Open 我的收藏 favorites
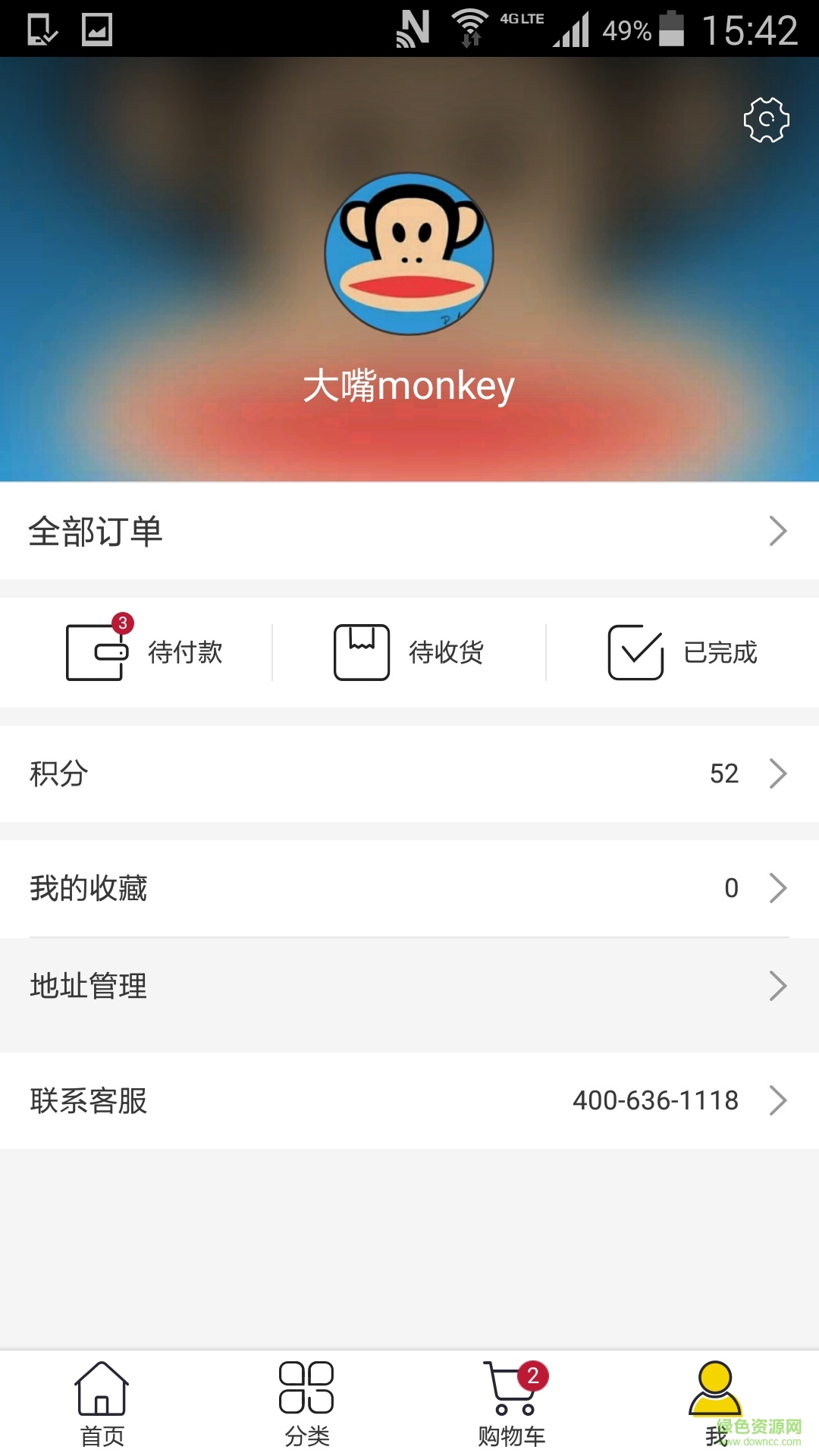This screenshot has width=819, height=1456. (409, 888)
